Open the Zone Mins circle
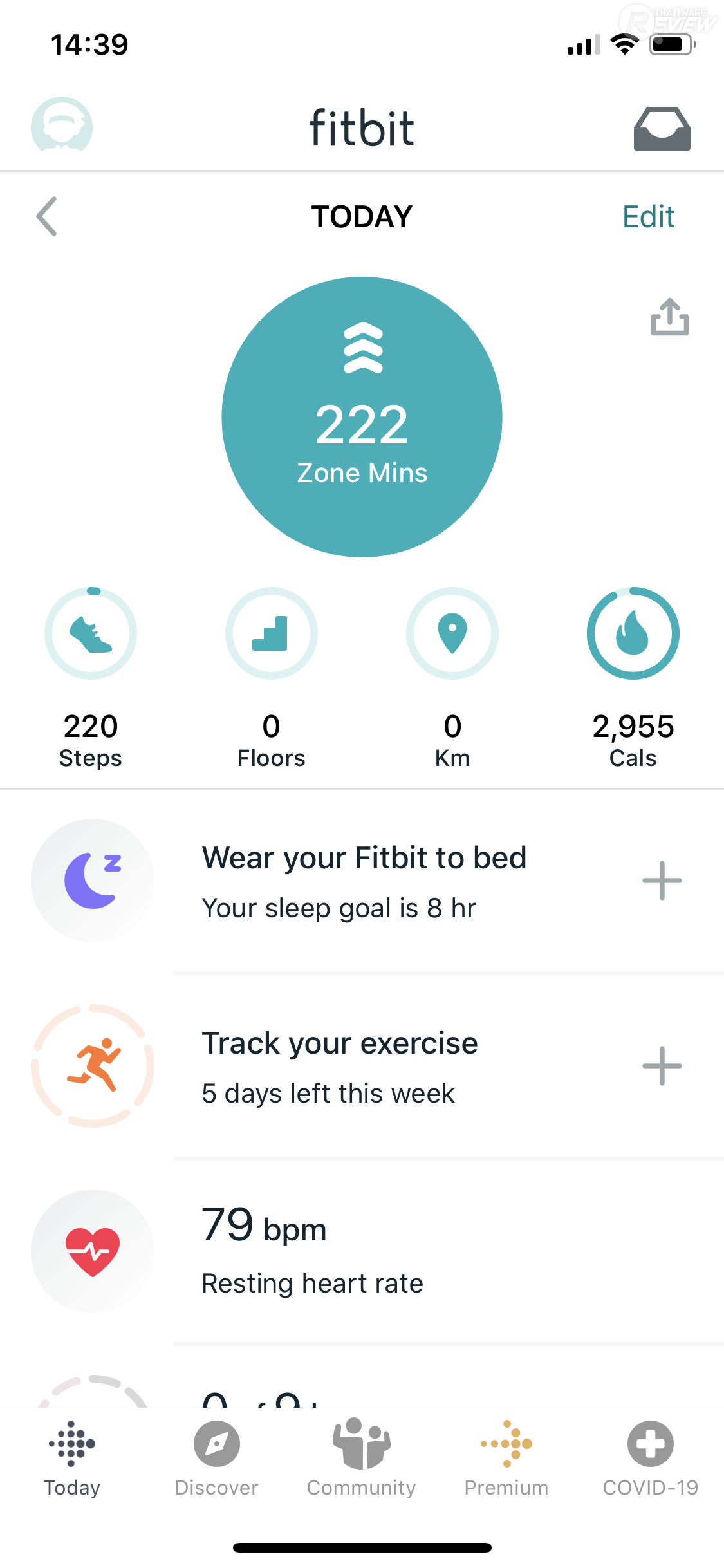This screenshot has height=1568, width=724. 362,417
